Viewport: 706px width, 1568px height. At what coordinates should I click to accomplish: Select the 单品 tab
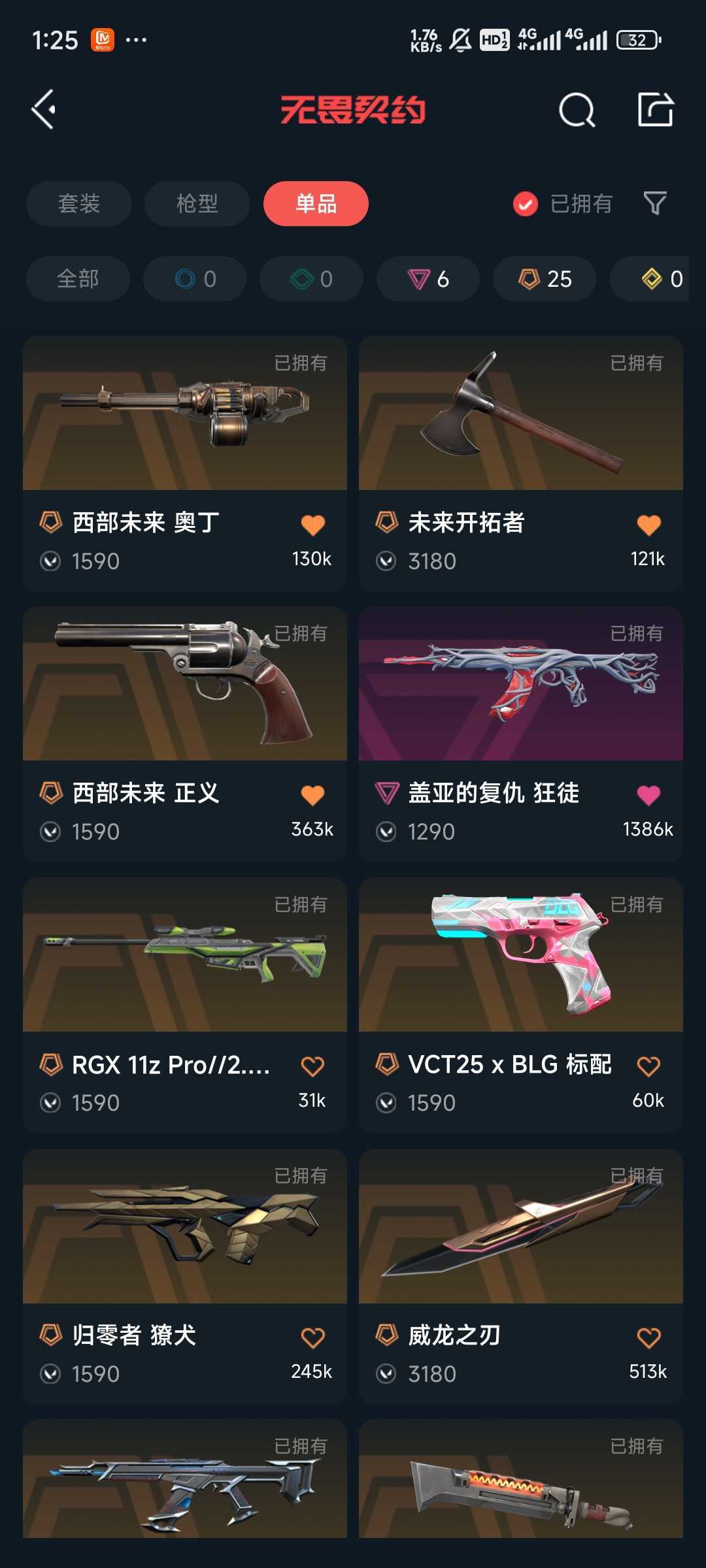316,203
